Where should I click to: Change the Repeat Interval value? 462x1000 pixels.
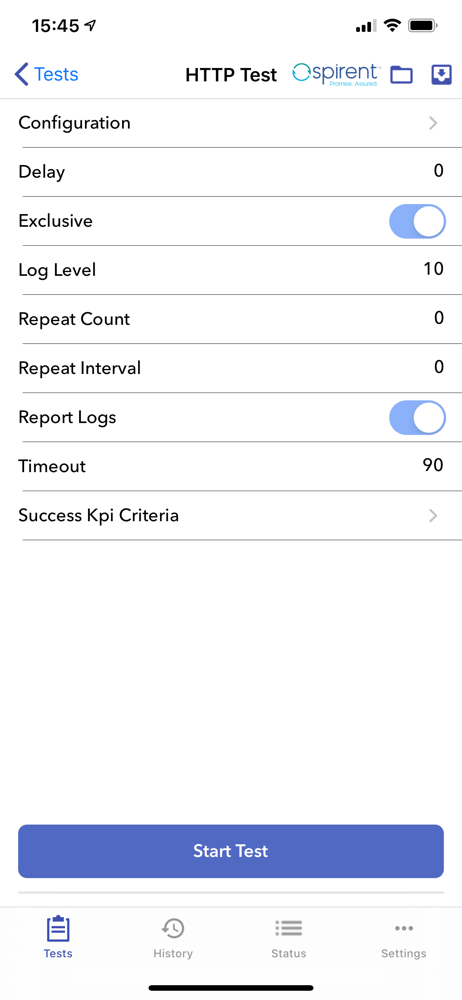438,368
